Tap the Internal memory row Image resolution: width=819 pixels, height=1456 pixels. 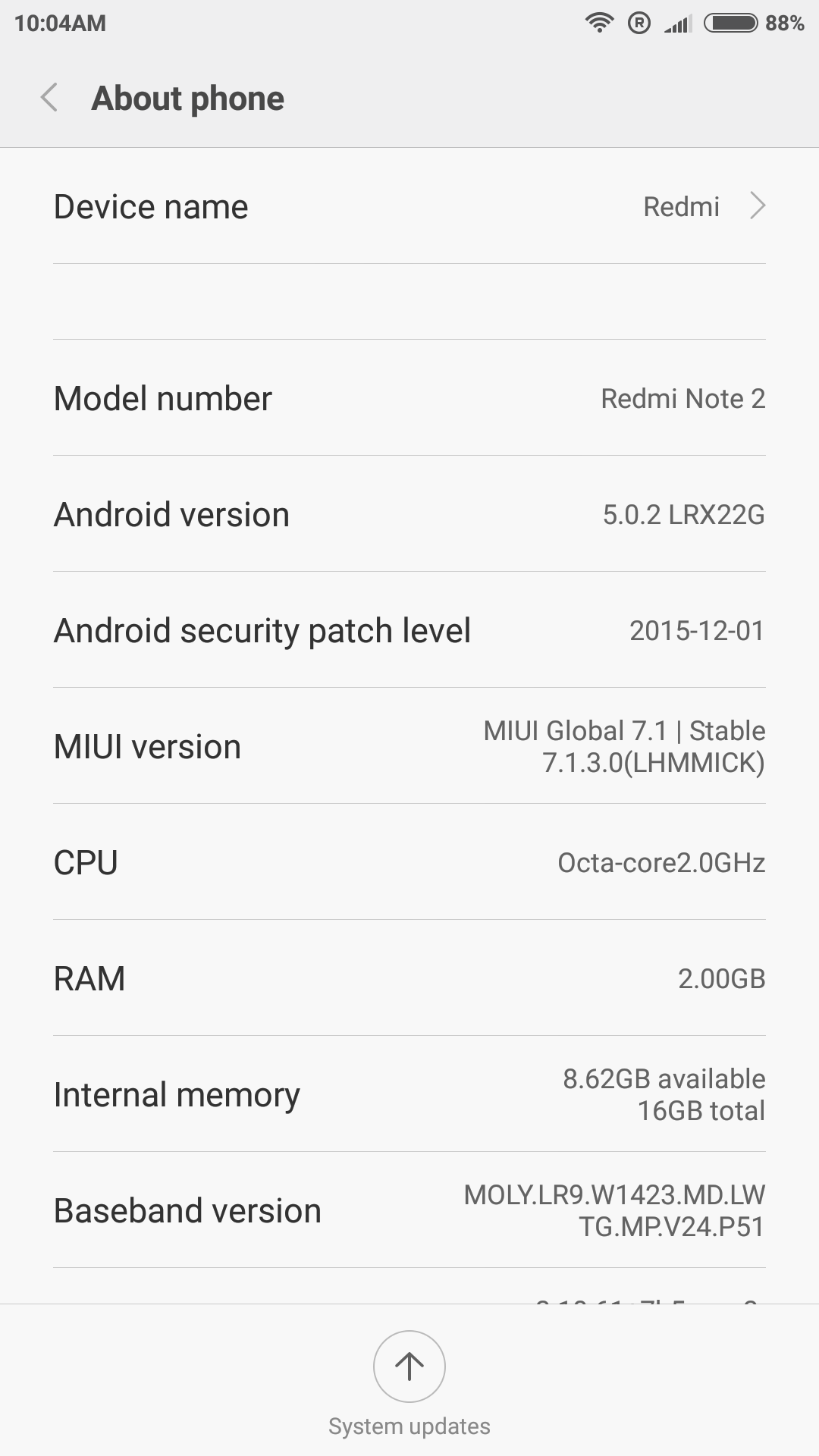pos(409,1094)
